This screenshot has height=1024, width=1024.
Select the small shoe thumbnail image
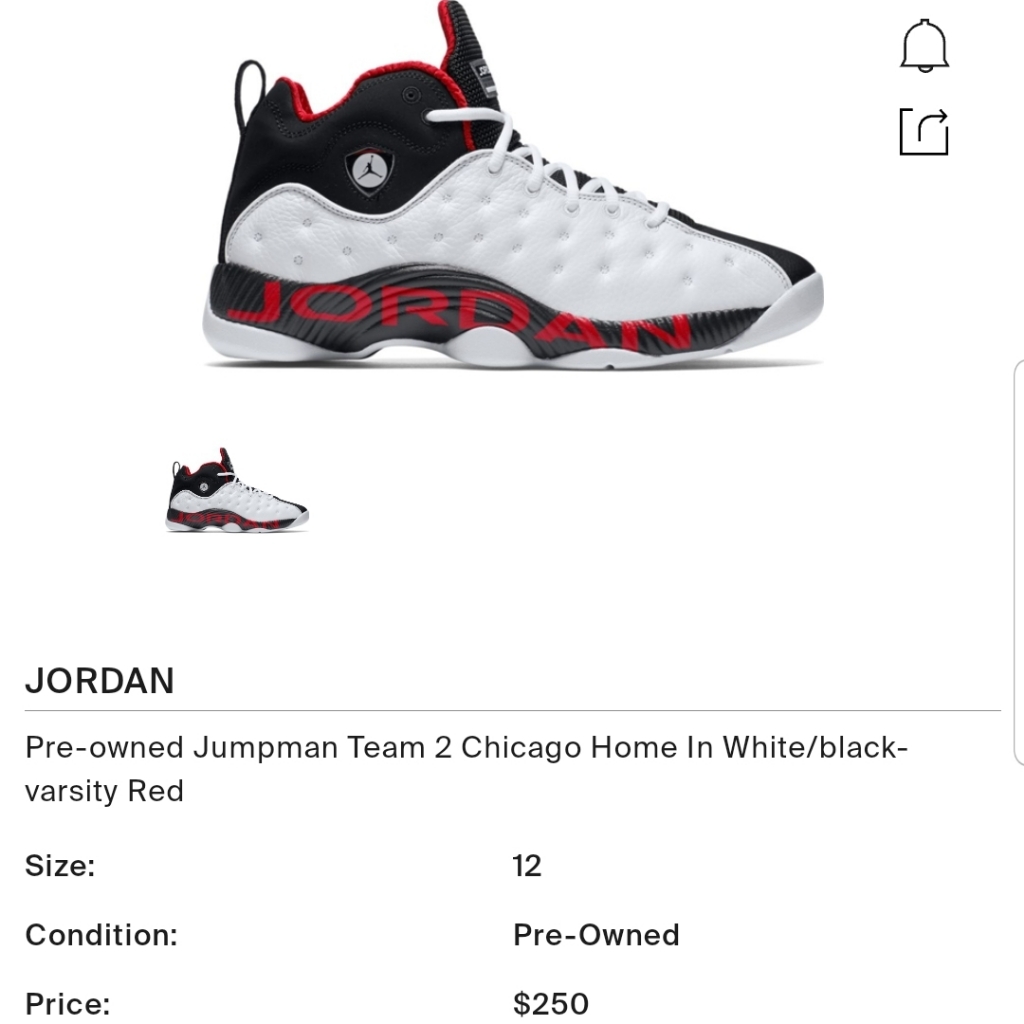click(x=236, y=490)
